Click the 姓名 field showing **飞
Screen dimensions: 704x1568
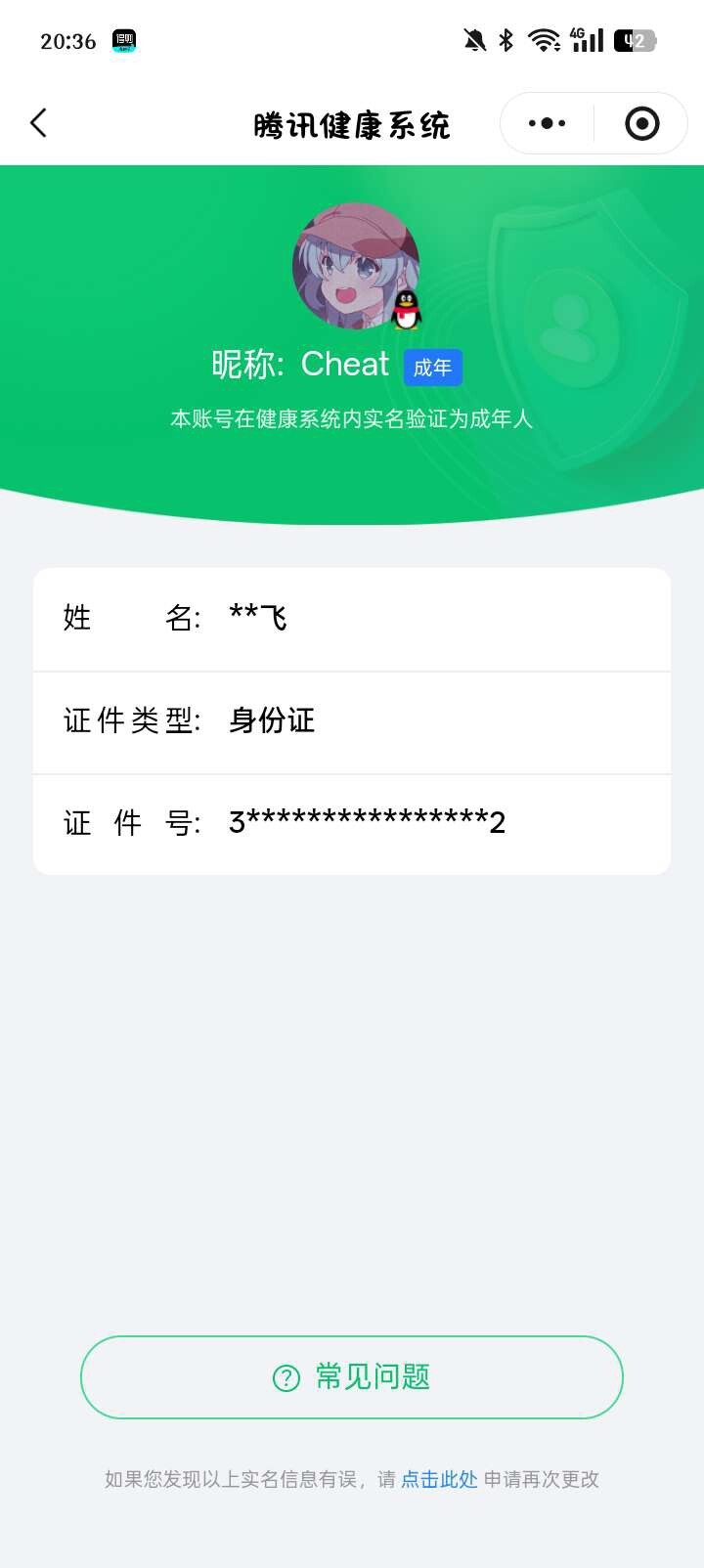point(350,619)
